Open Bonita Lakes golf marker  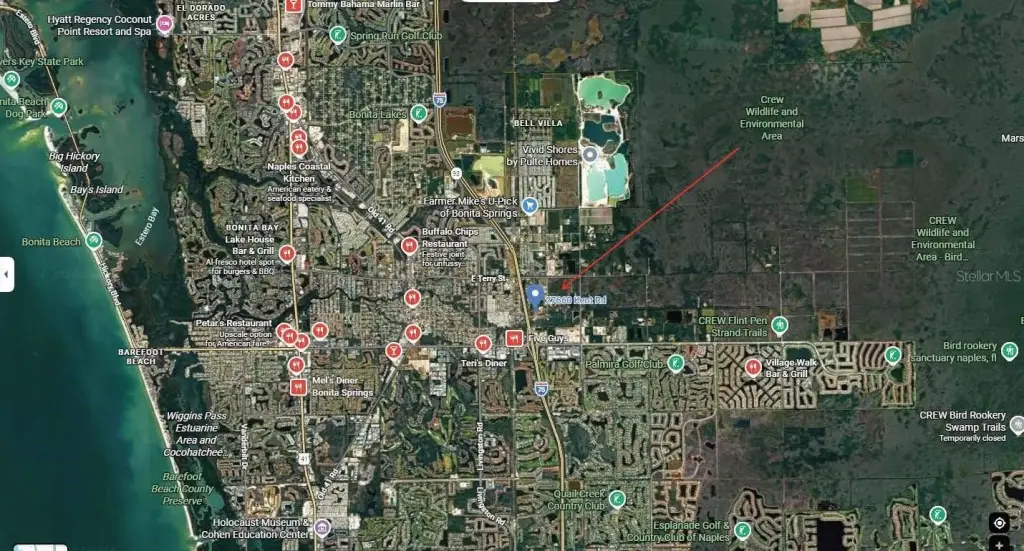pyautogui.click(x=419, y=114)
